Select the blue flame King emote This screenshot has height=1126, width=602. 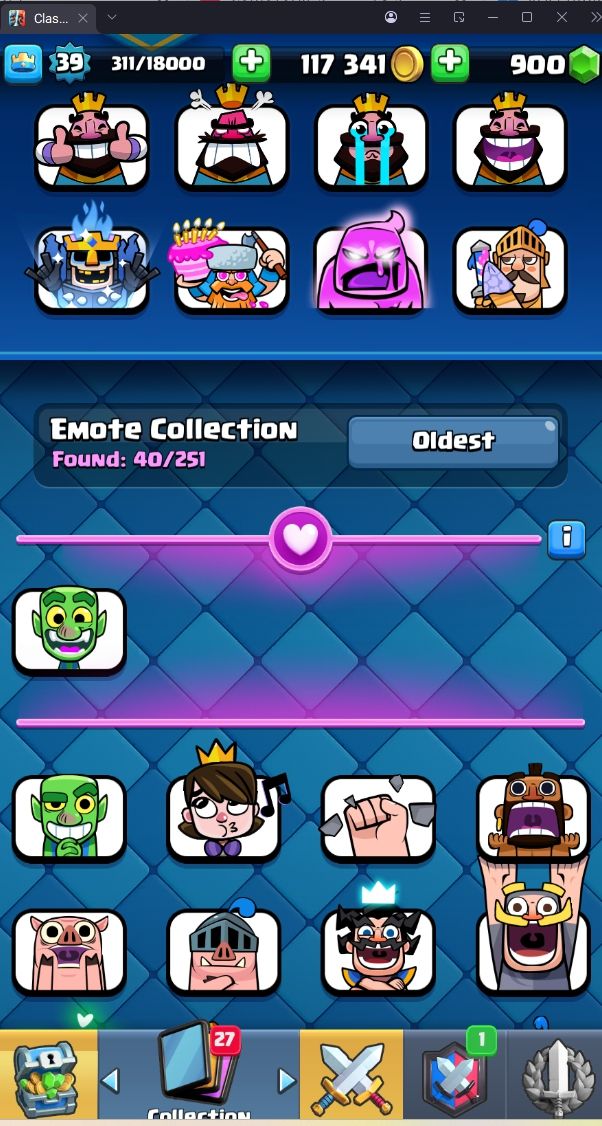pyautogui.click(x=92, y=268)
